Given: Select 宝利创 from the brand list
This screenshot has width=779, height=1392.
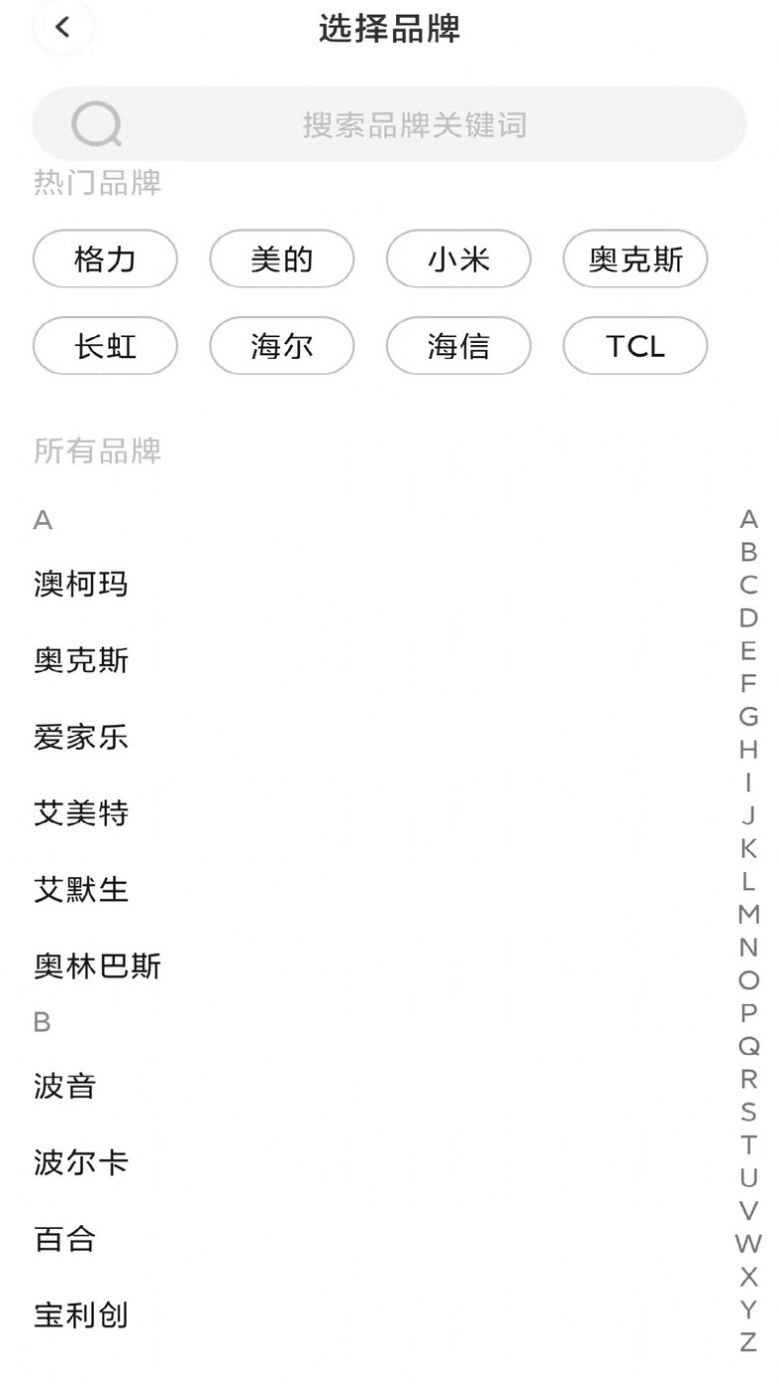Looking at the screenshot, I should pyautogui.click(x=80, y=1317).
